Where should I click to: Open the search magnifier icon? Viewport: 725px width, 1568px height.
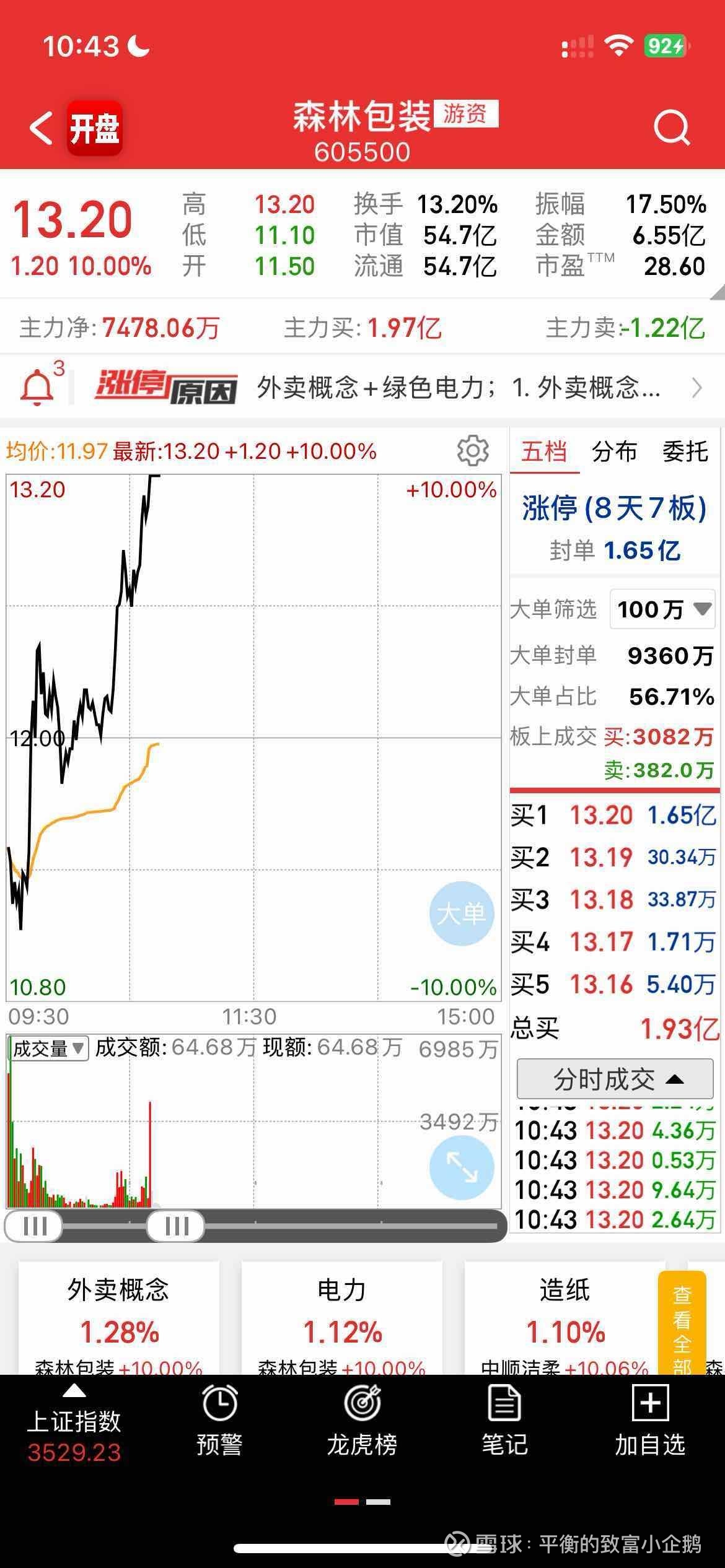(672, 128)
